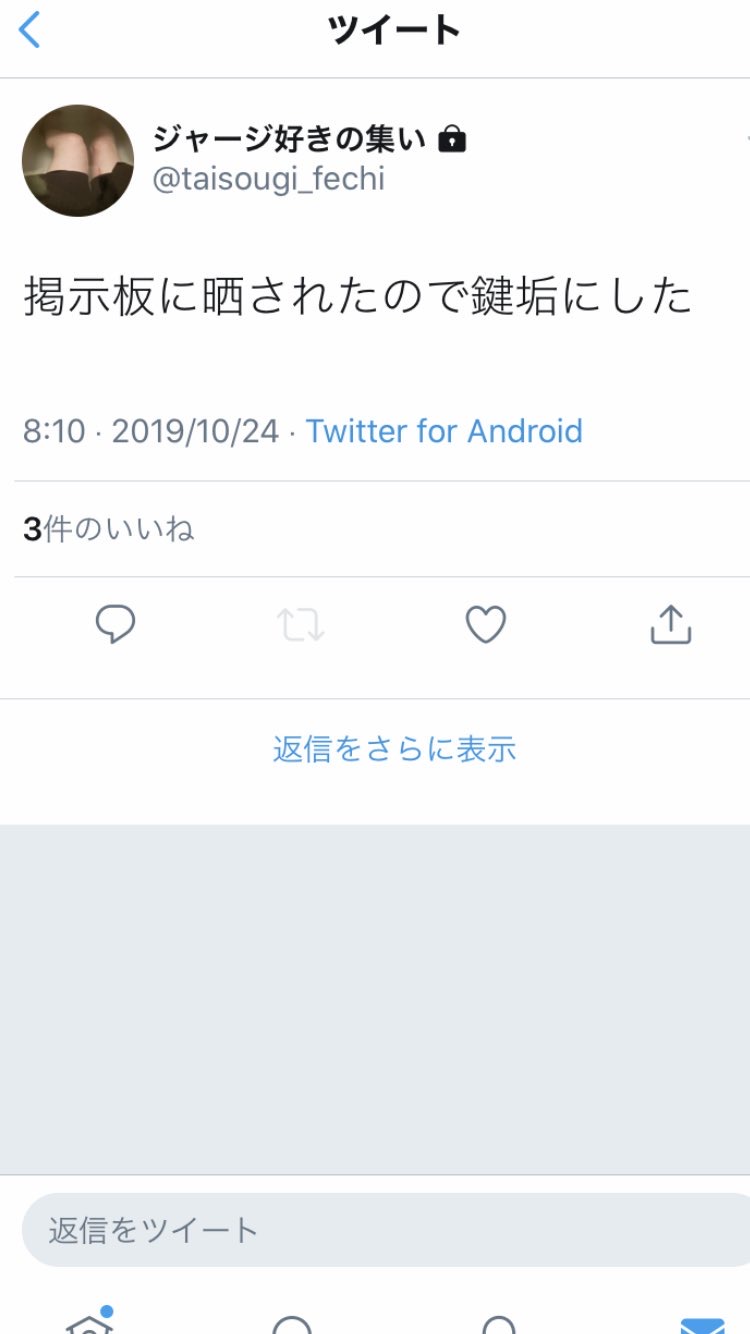Reply with the speech bubble icon
This screenshot has width=750, height=1334.
(x=115, y=625)
